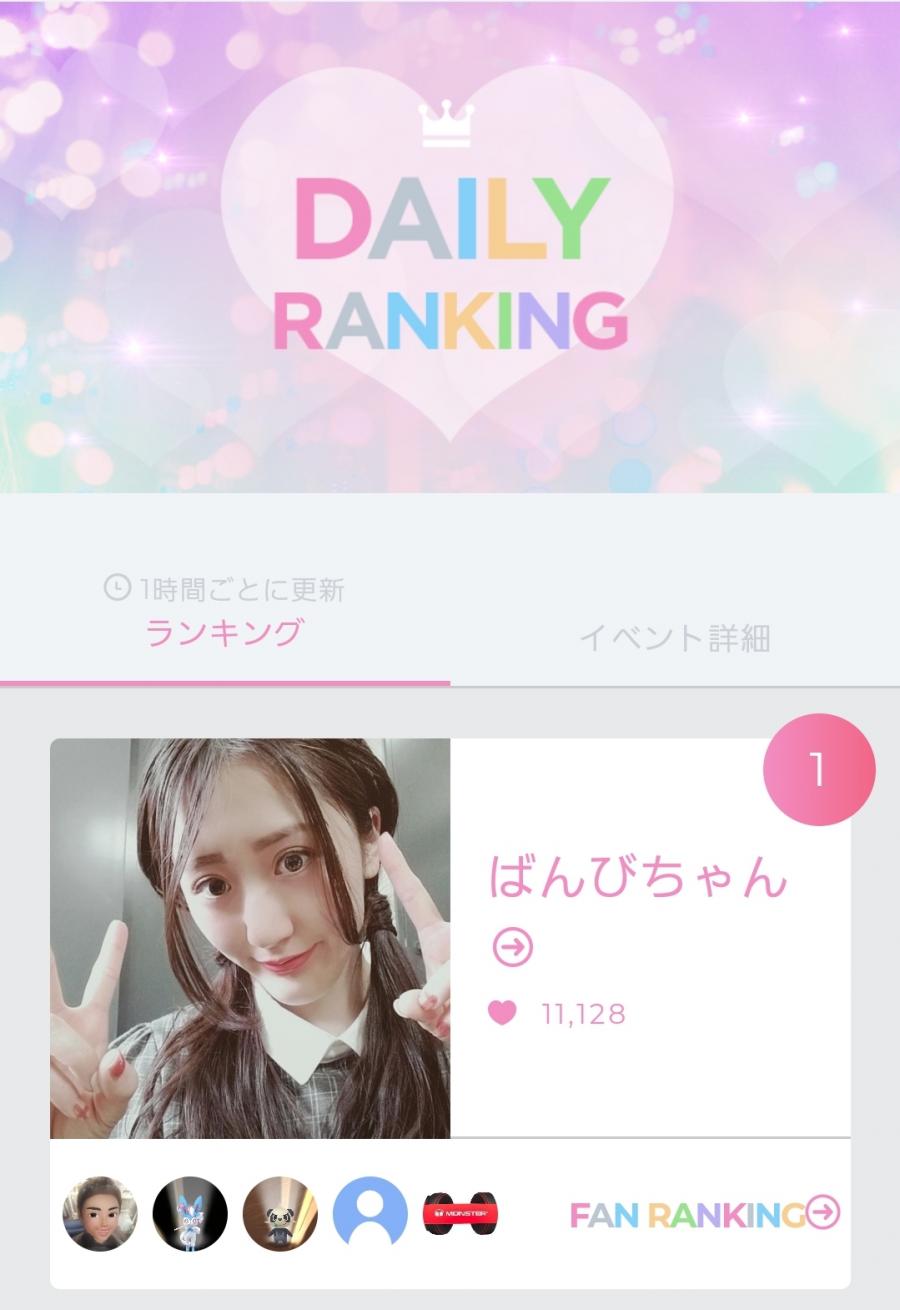Open ばんびちゃん's profile photo card
Screen dimensions: 900x1310
click(250, 938)
